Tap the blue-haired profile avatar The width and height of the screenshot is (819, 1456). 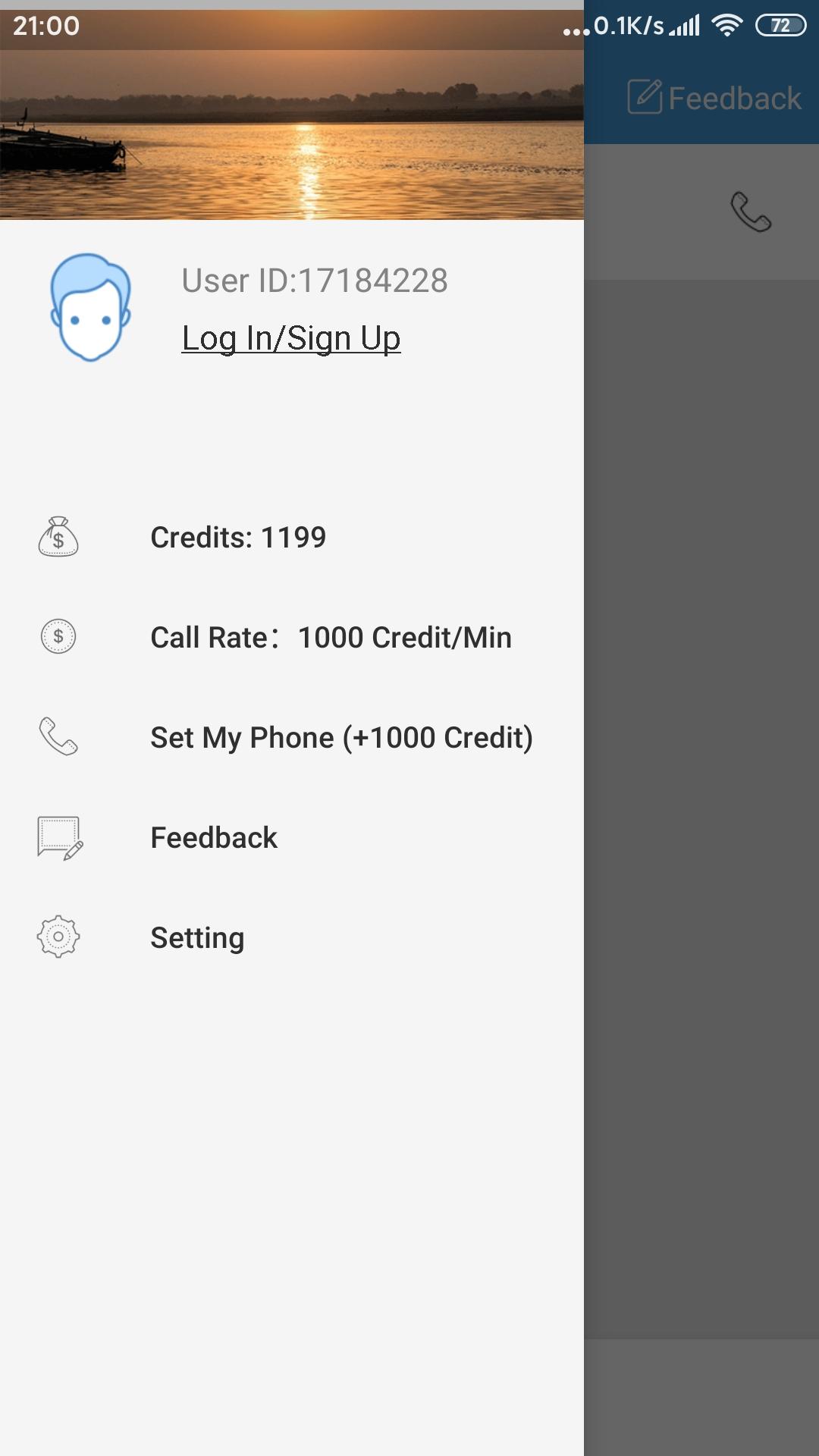coord(90,307)
